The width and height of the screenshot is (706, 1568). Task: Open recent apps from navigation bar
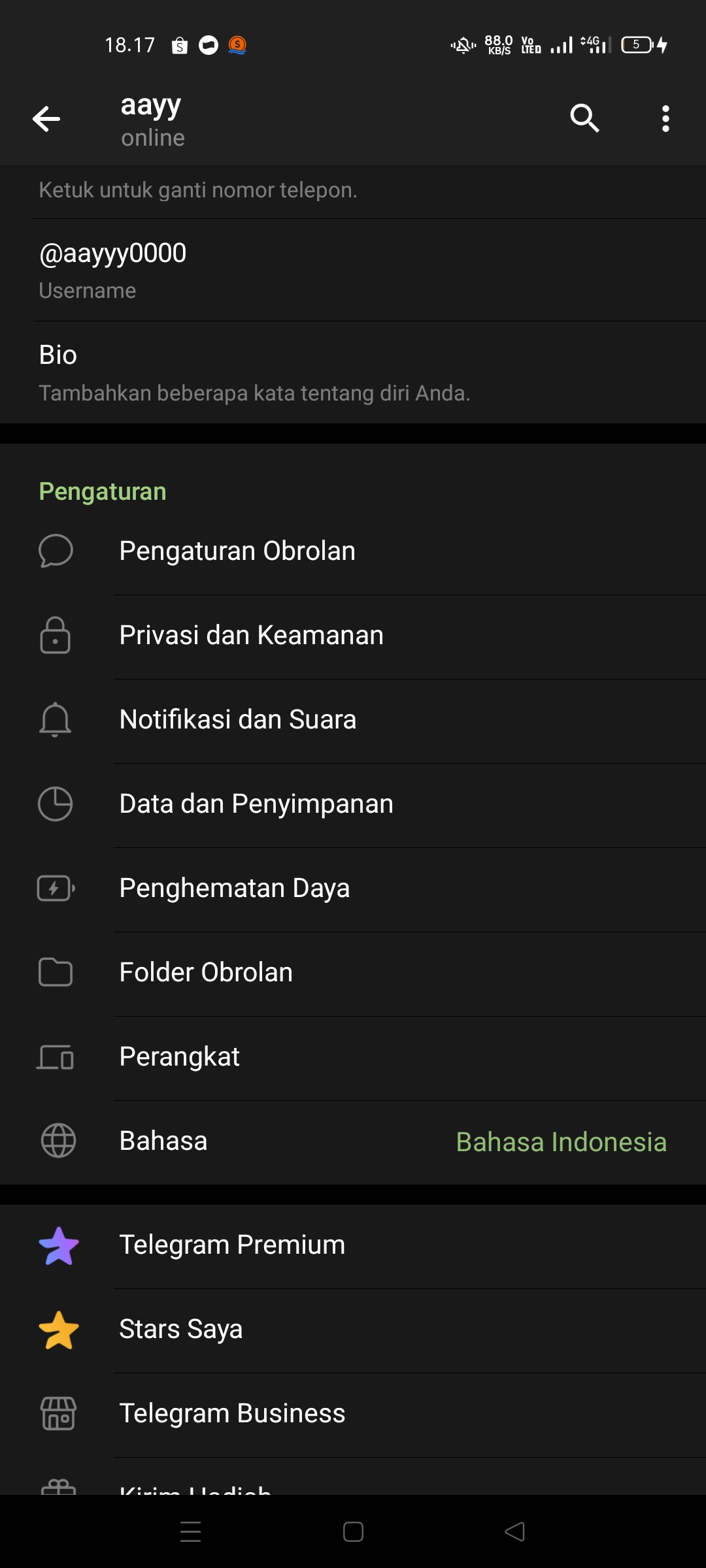pyautogui.click(x=190, y=1532)
